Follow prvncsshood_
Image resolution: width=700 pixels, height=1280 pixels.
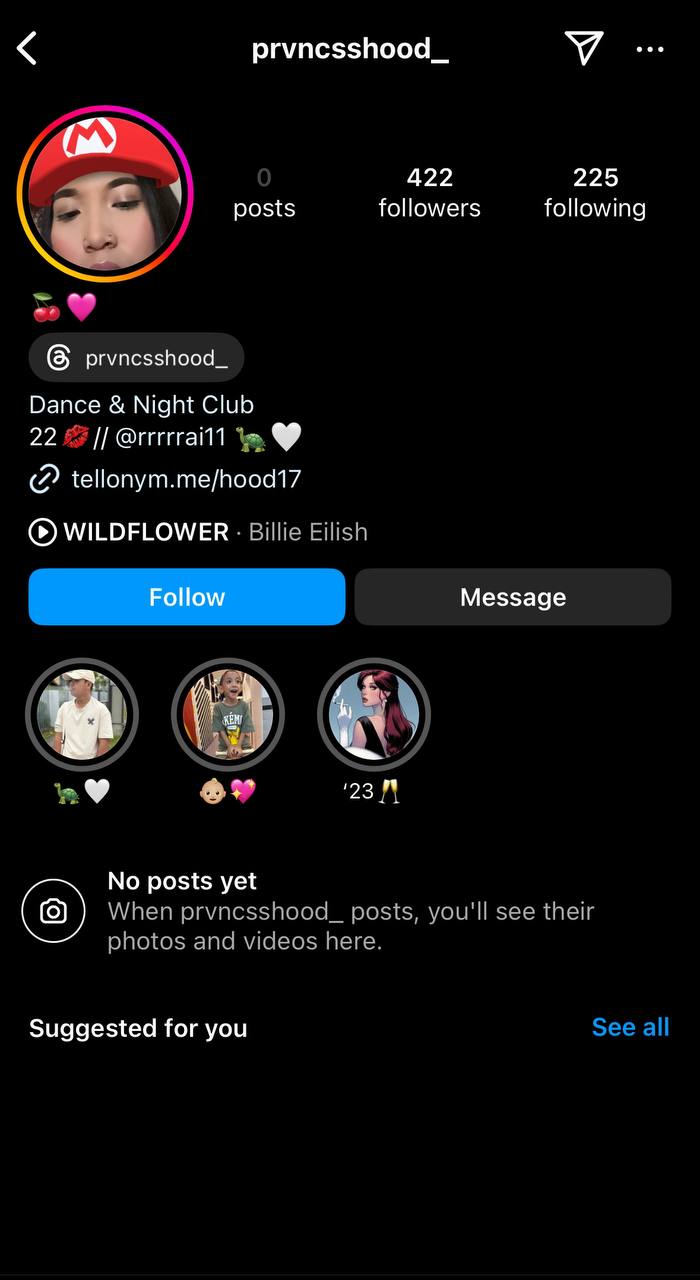tap(187, 597)
